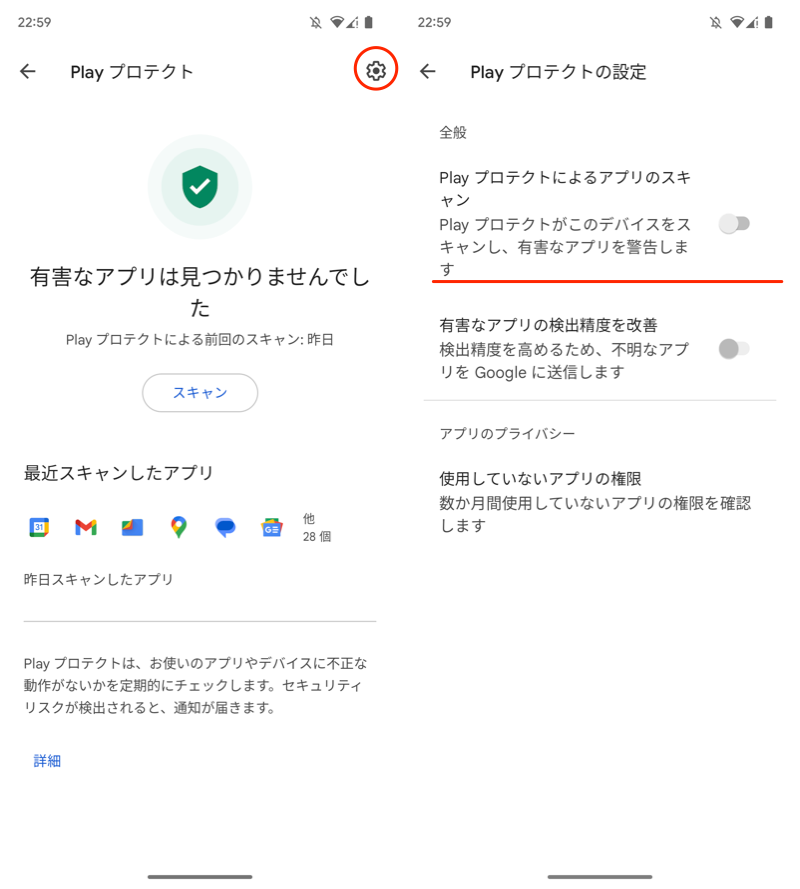Open 使用していないアプリの権限
Screen dimensions: 800x889
click(595, 501)
